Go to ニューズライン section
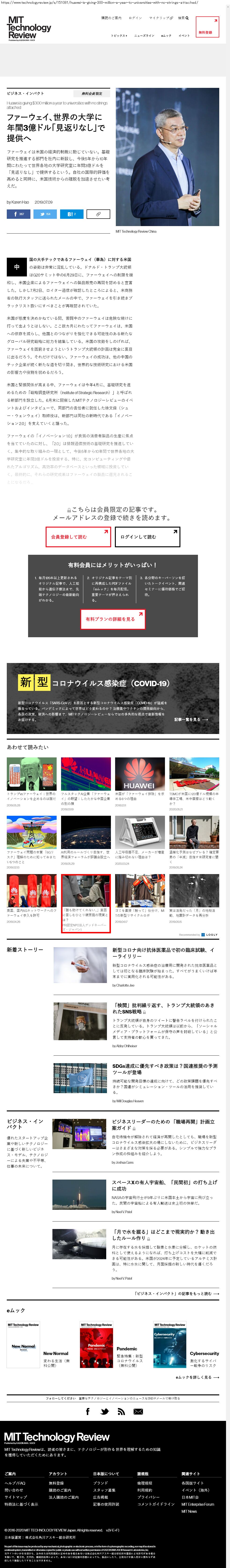This screenshot has height=1568, width=230. (144, 35)
